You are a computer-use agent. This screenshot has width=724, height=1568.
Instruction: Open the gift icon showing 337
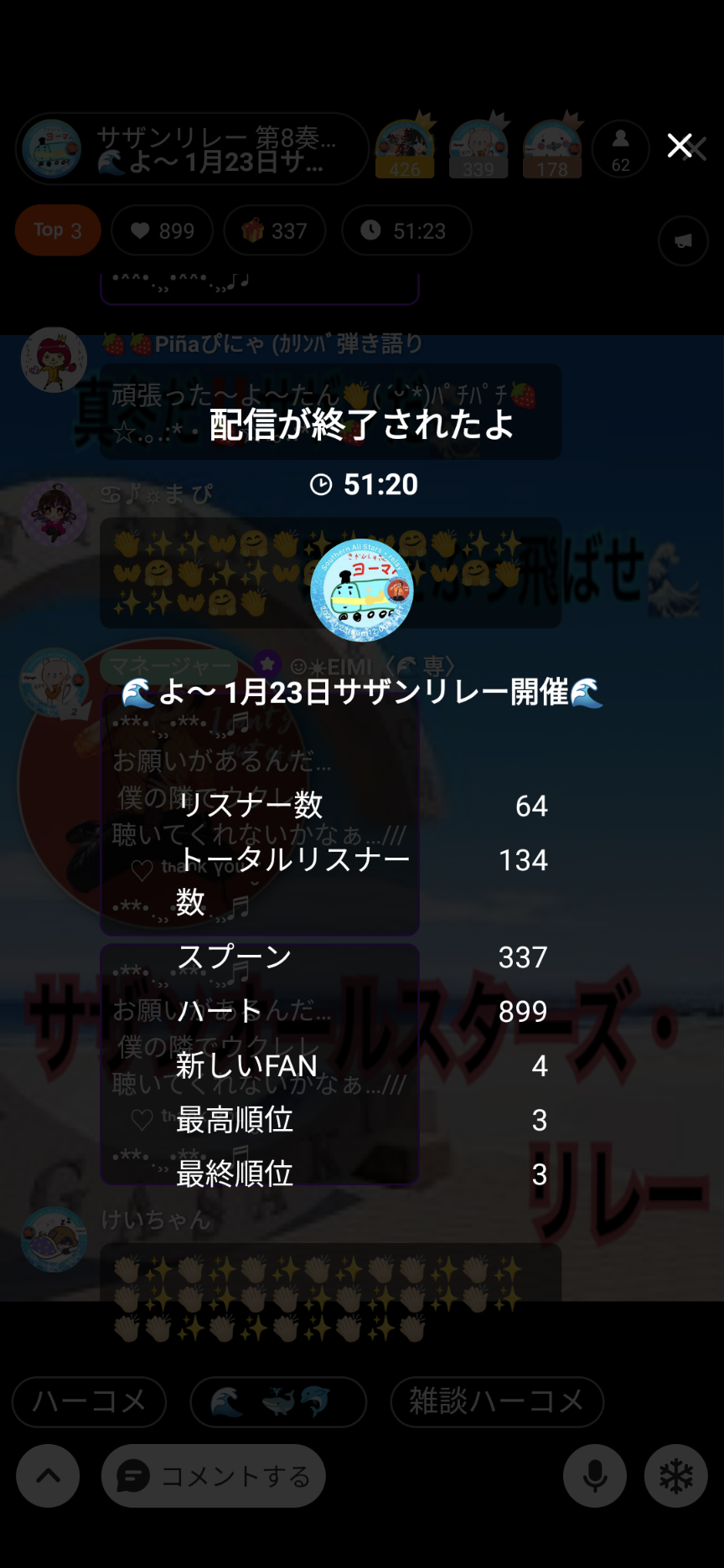click(275, 230)
